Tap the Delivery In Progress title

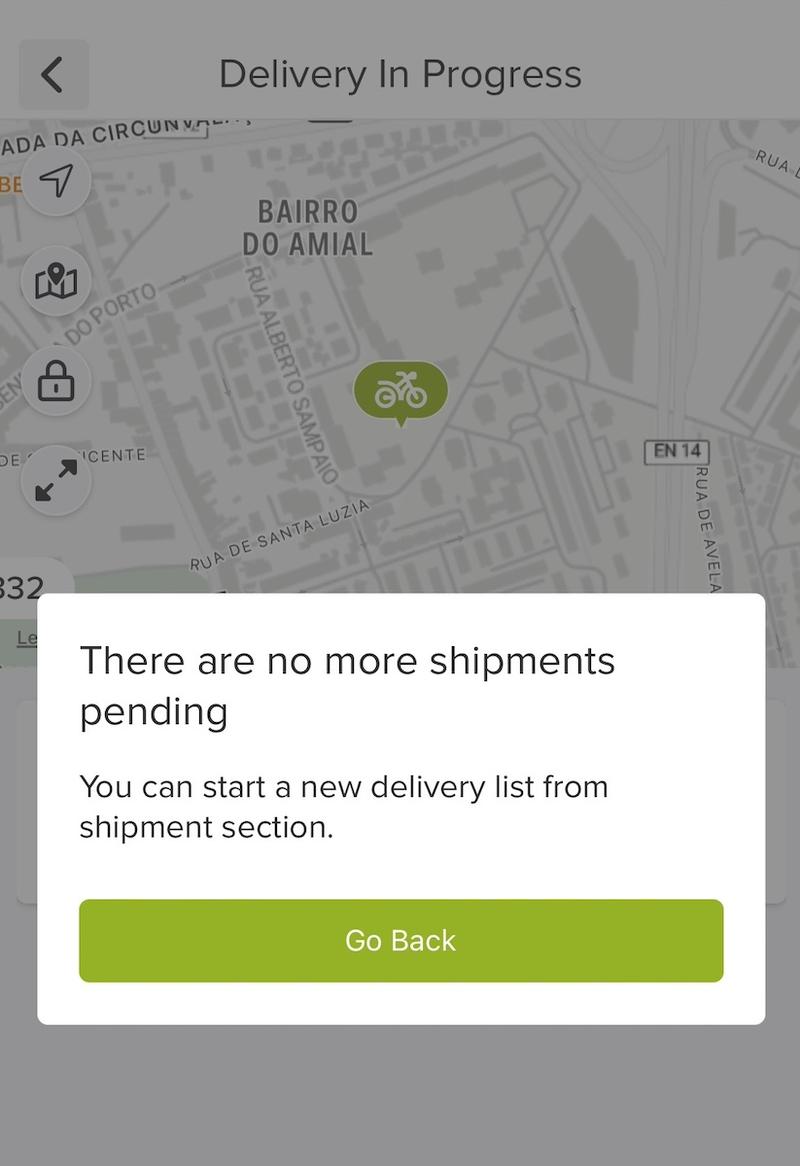[400, 74]
